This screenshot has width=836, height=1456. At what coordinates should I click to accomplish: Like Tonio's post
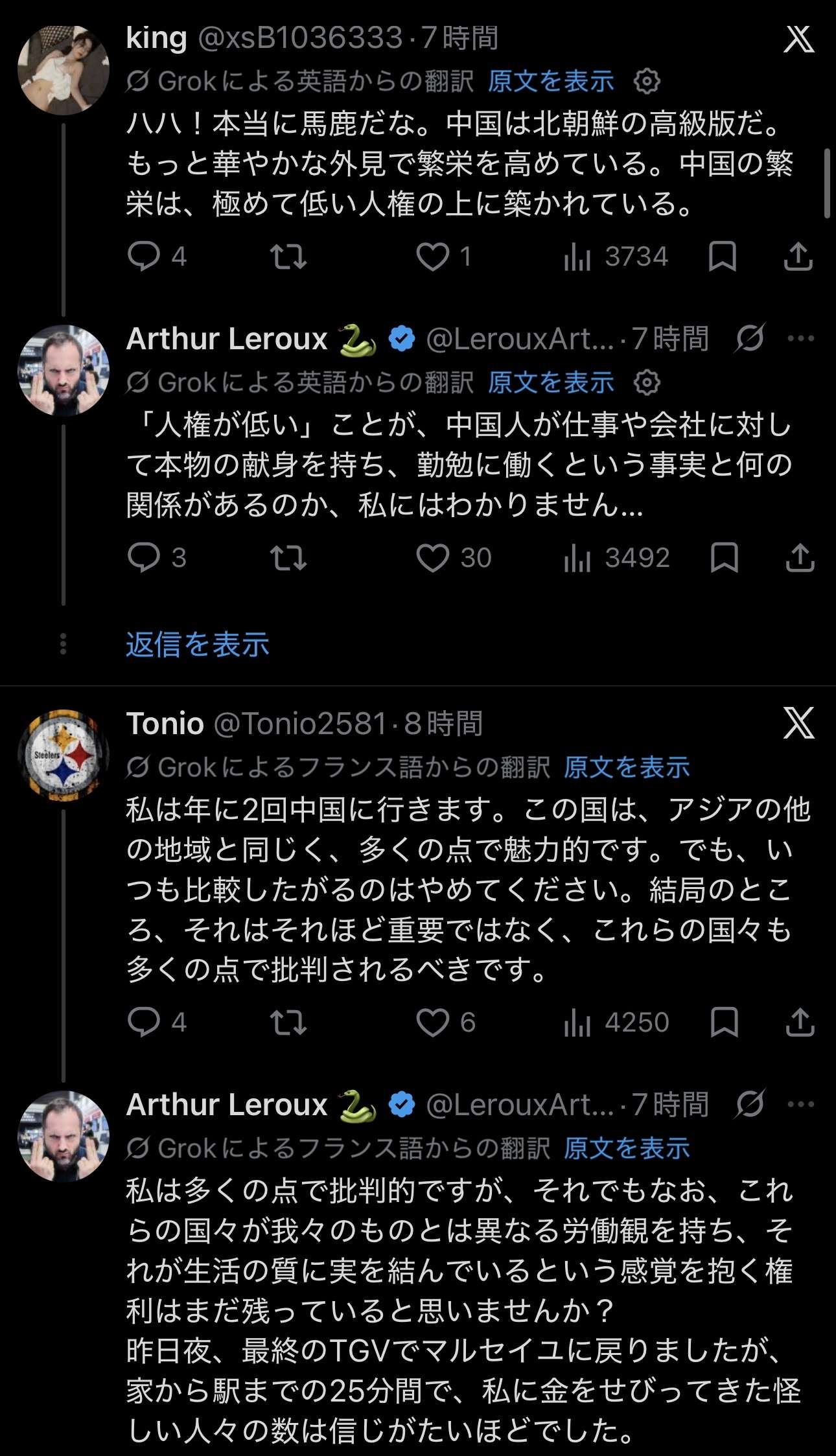point(432,1023)
